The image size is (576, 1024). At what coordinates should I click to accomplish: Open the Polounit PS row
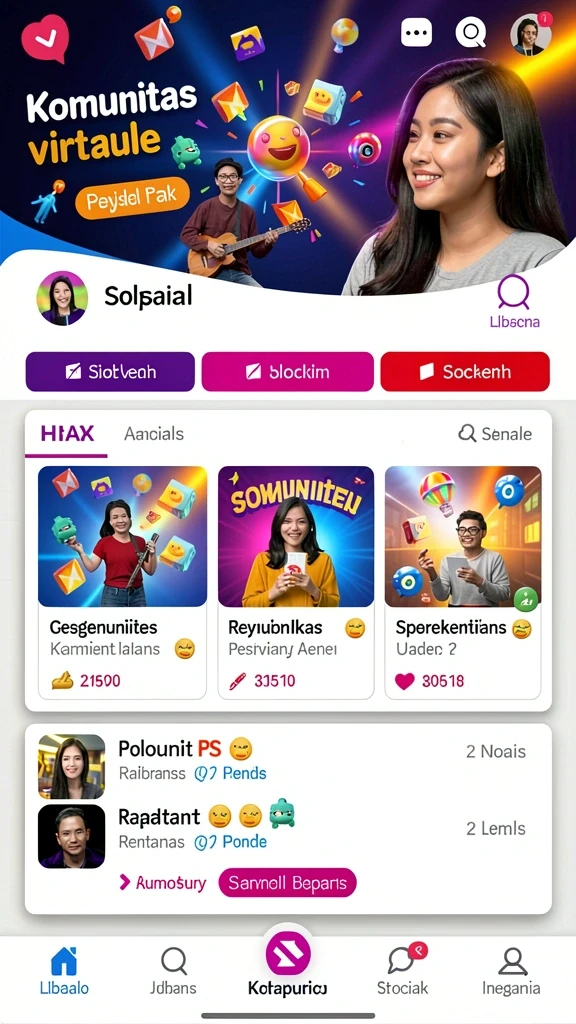point(288,758)
